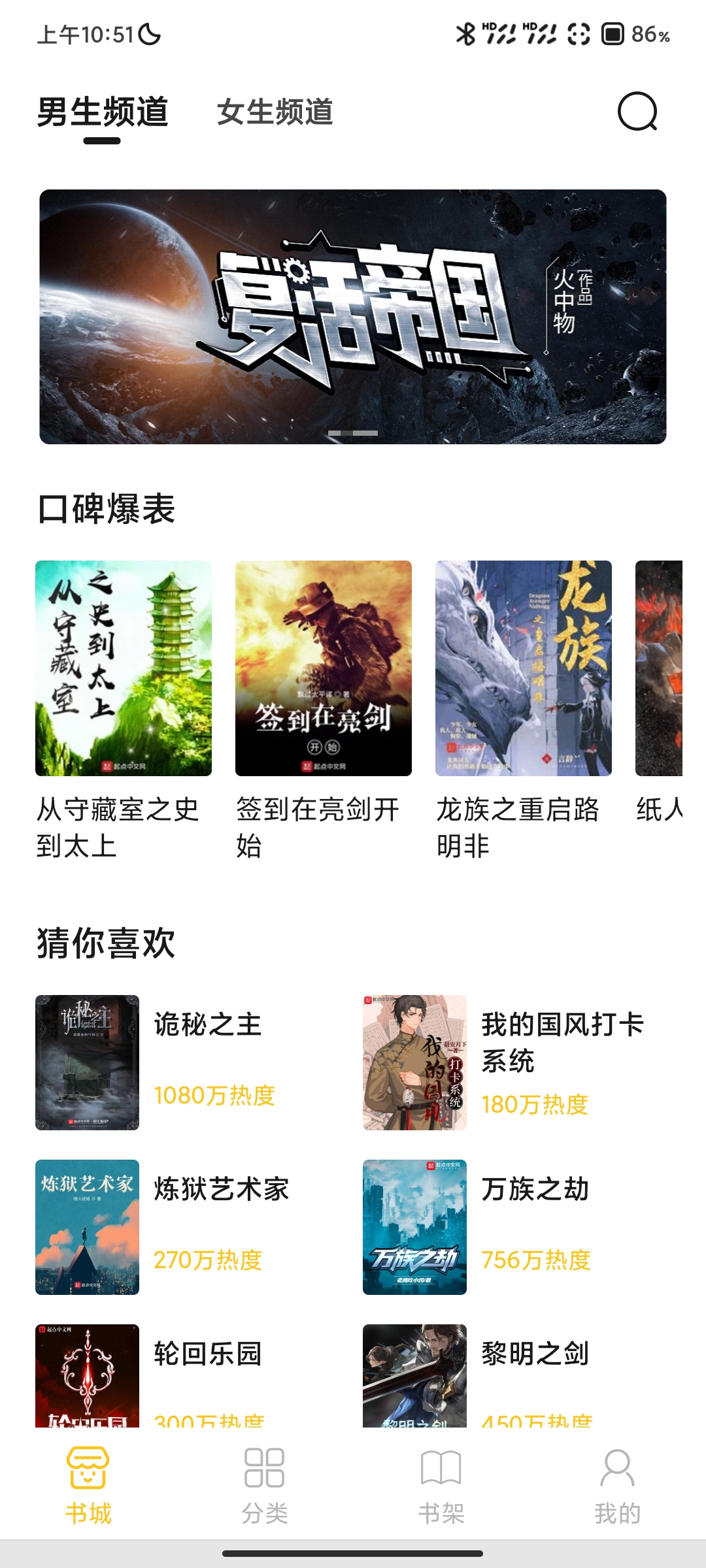Viewport: 706px width, 1568px height.
Task: View 黎明之剑 book
Action: (x=414, y=1375)
